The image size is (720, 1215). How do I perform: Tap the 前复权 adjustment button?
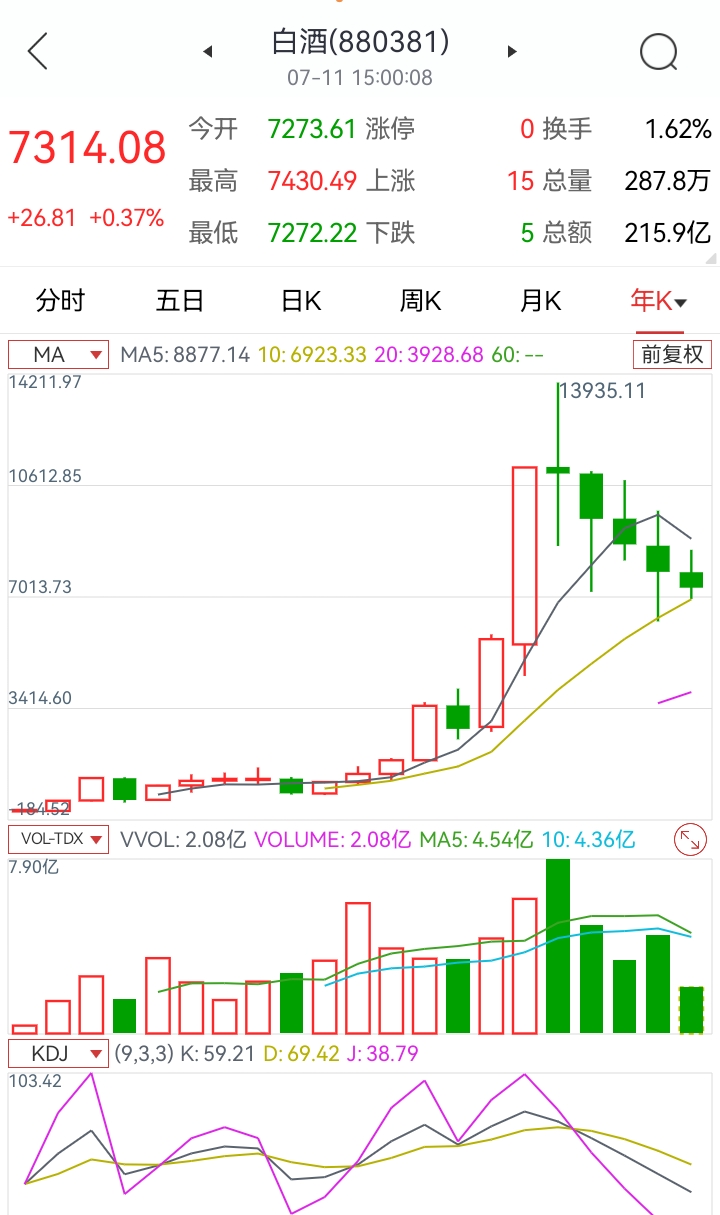click(672, 355)
